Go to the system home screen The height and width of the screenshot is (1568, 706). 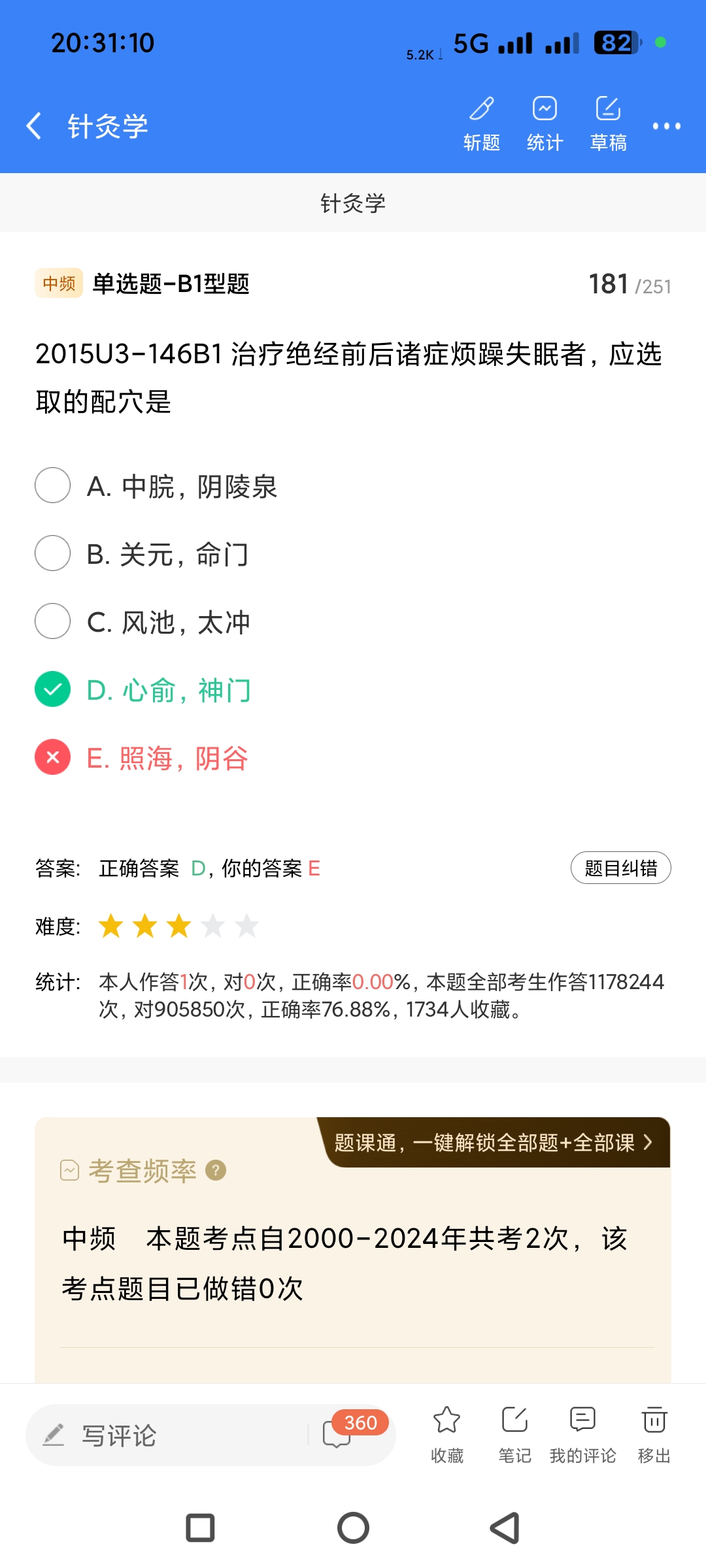(x=353, y=1528)
